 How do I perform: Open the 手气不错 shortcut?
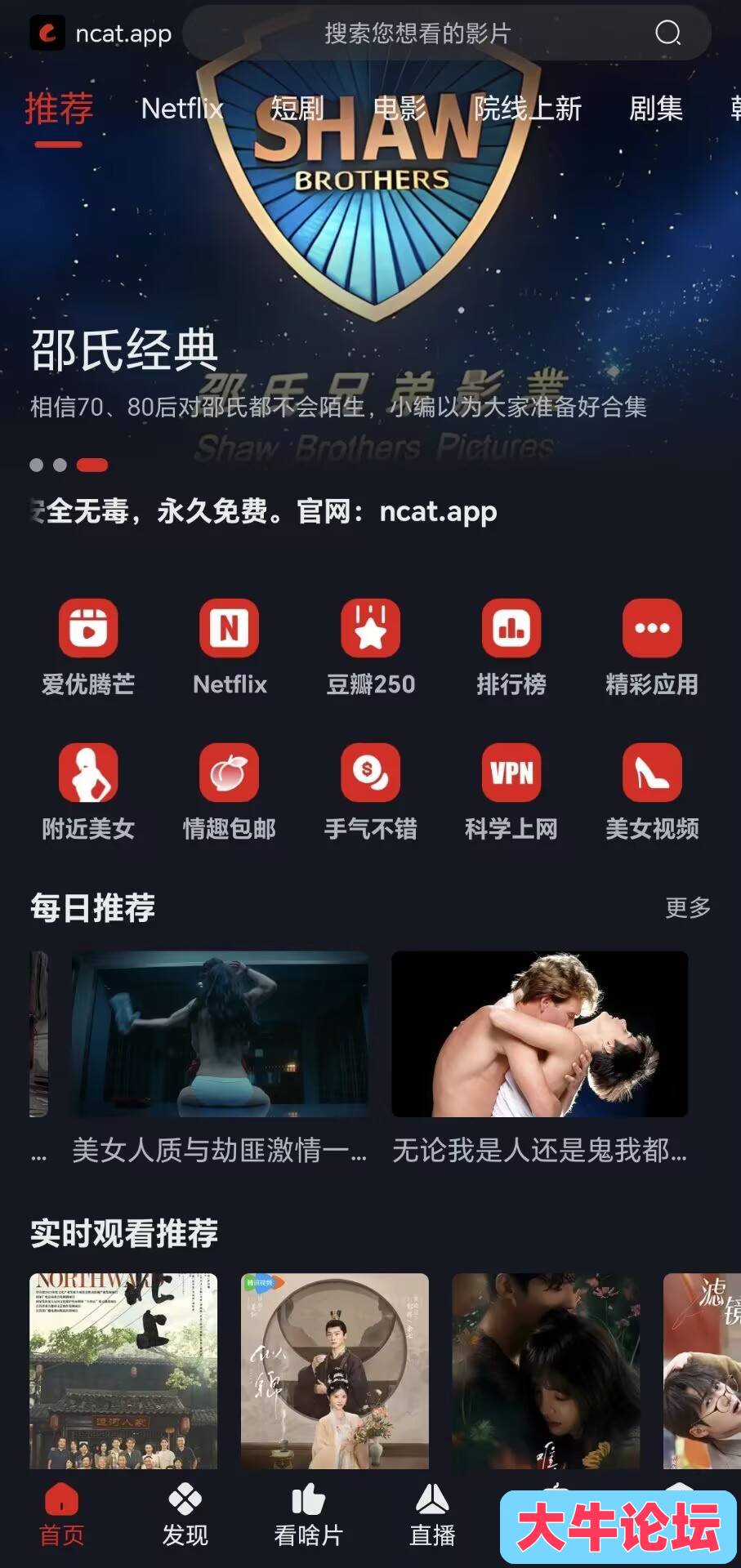[x=370, y=791]
